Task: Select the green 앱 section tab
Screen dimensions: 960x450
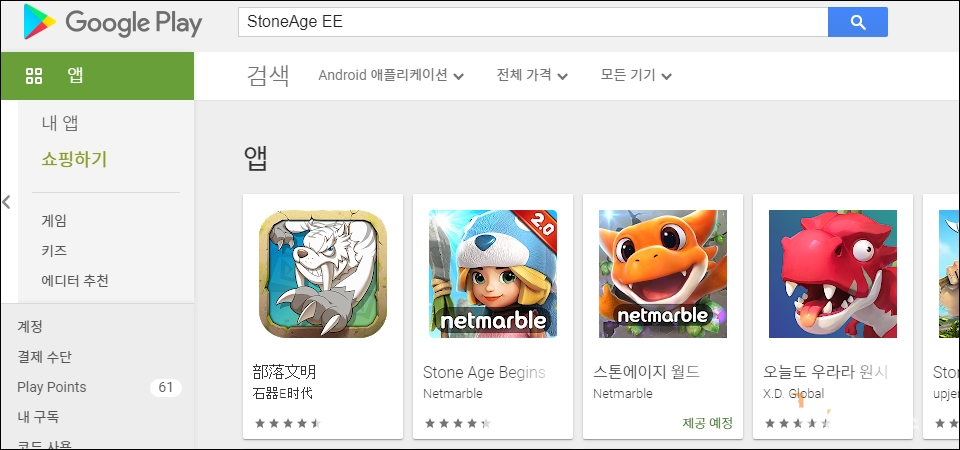Action: [x=97, y=75]
